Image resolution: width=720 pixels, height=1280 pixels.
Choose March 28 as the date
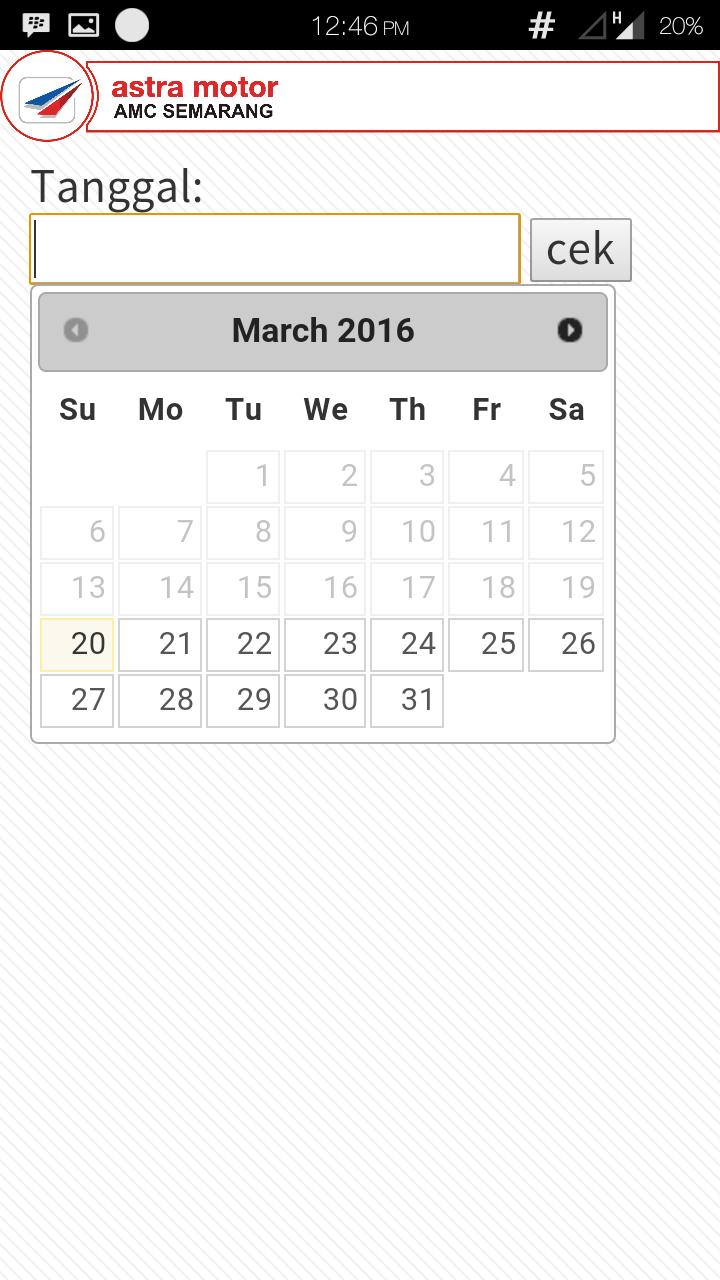coord(160,700)
